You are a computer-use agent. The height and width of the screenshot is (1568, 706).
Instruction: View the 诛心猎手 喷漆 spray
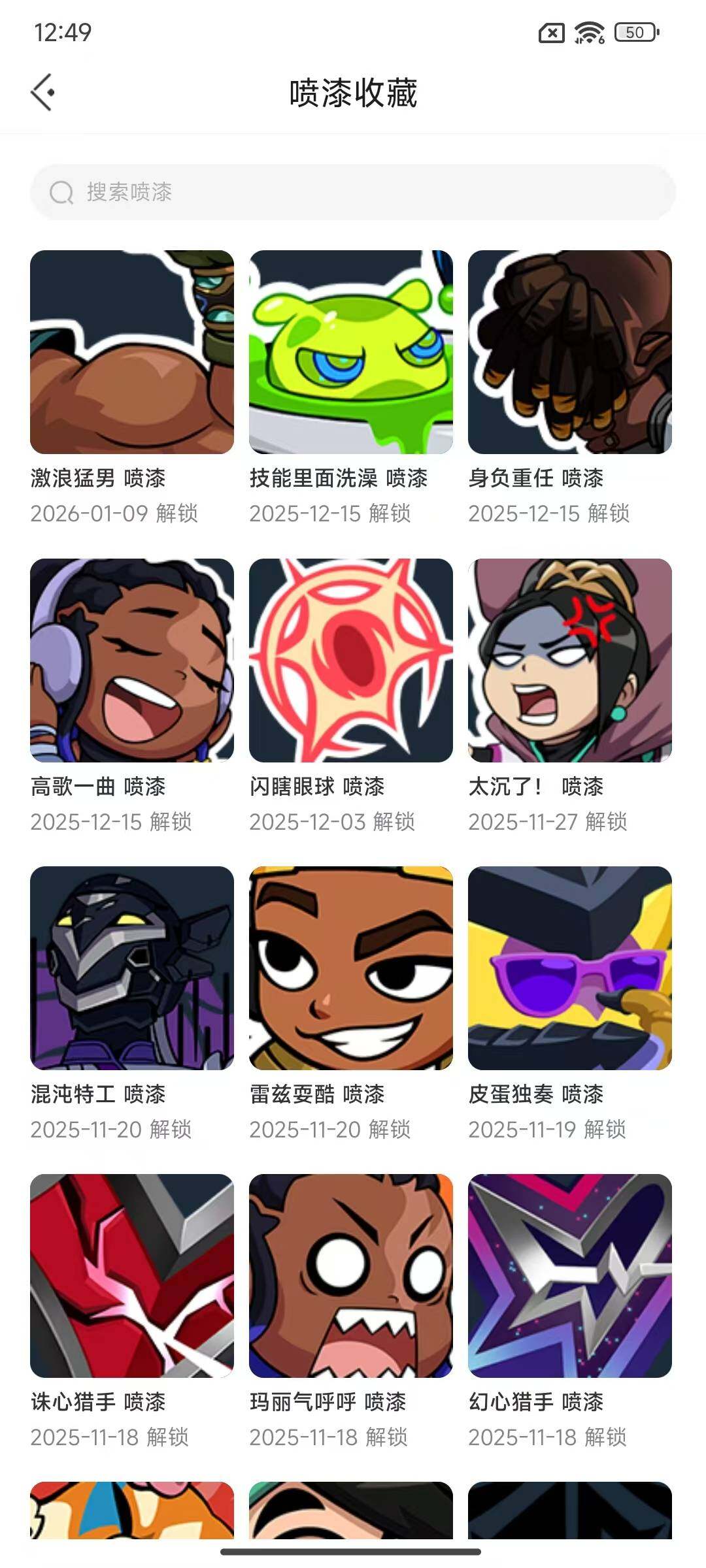point(132,1275)
